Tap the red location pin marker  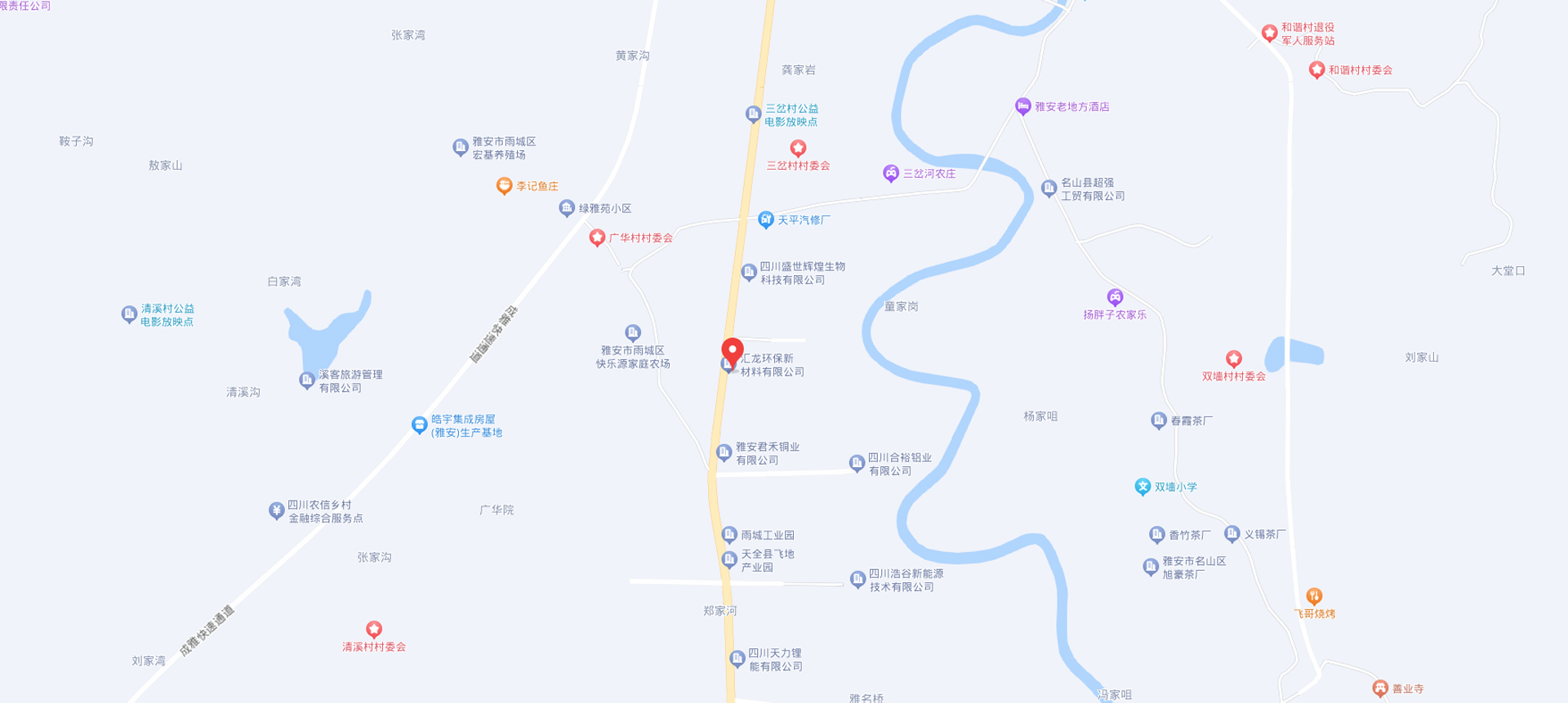[x=733, y=352]
